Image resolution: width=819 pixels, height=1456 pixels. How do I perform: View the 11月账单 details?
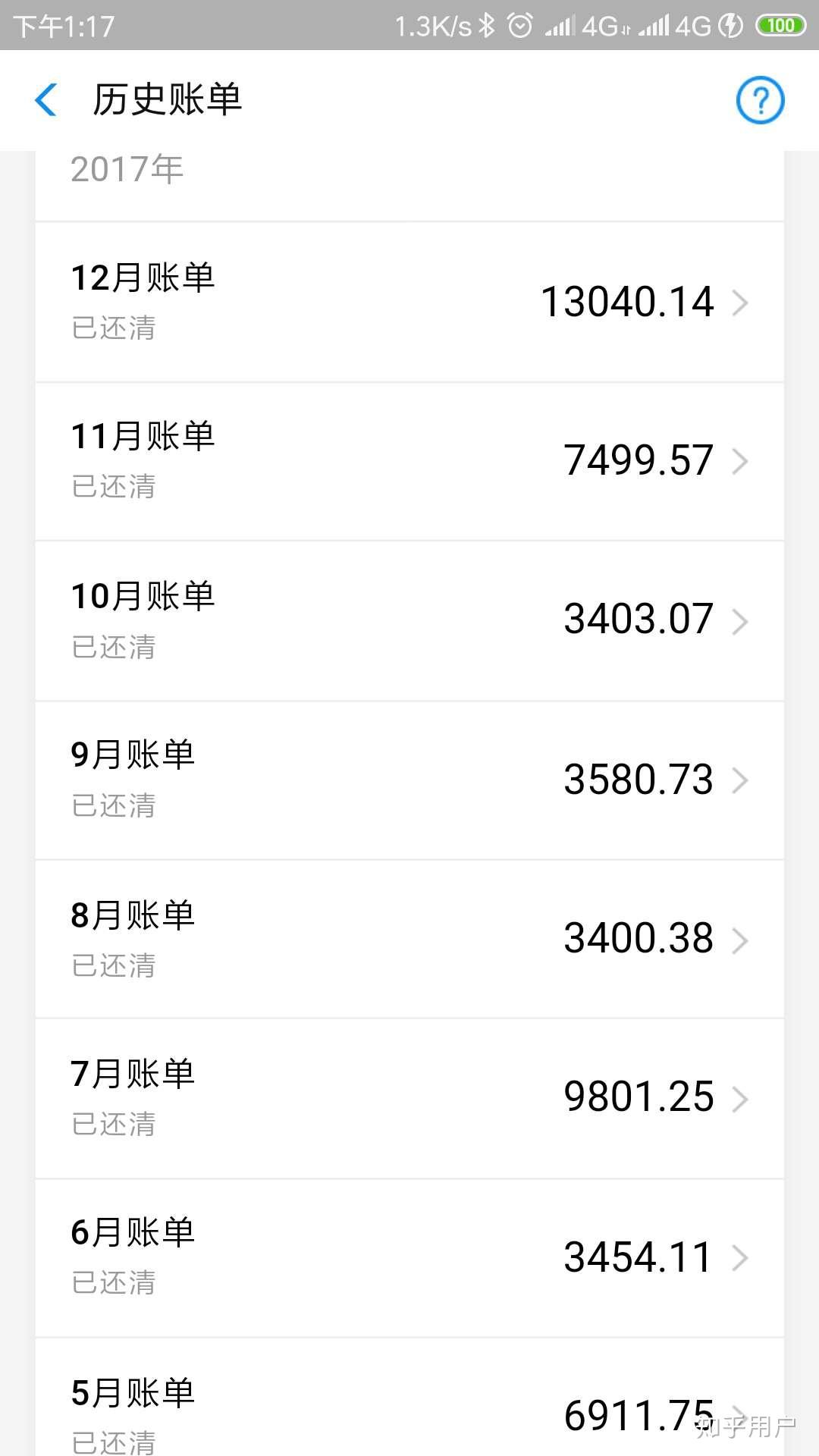409,461
